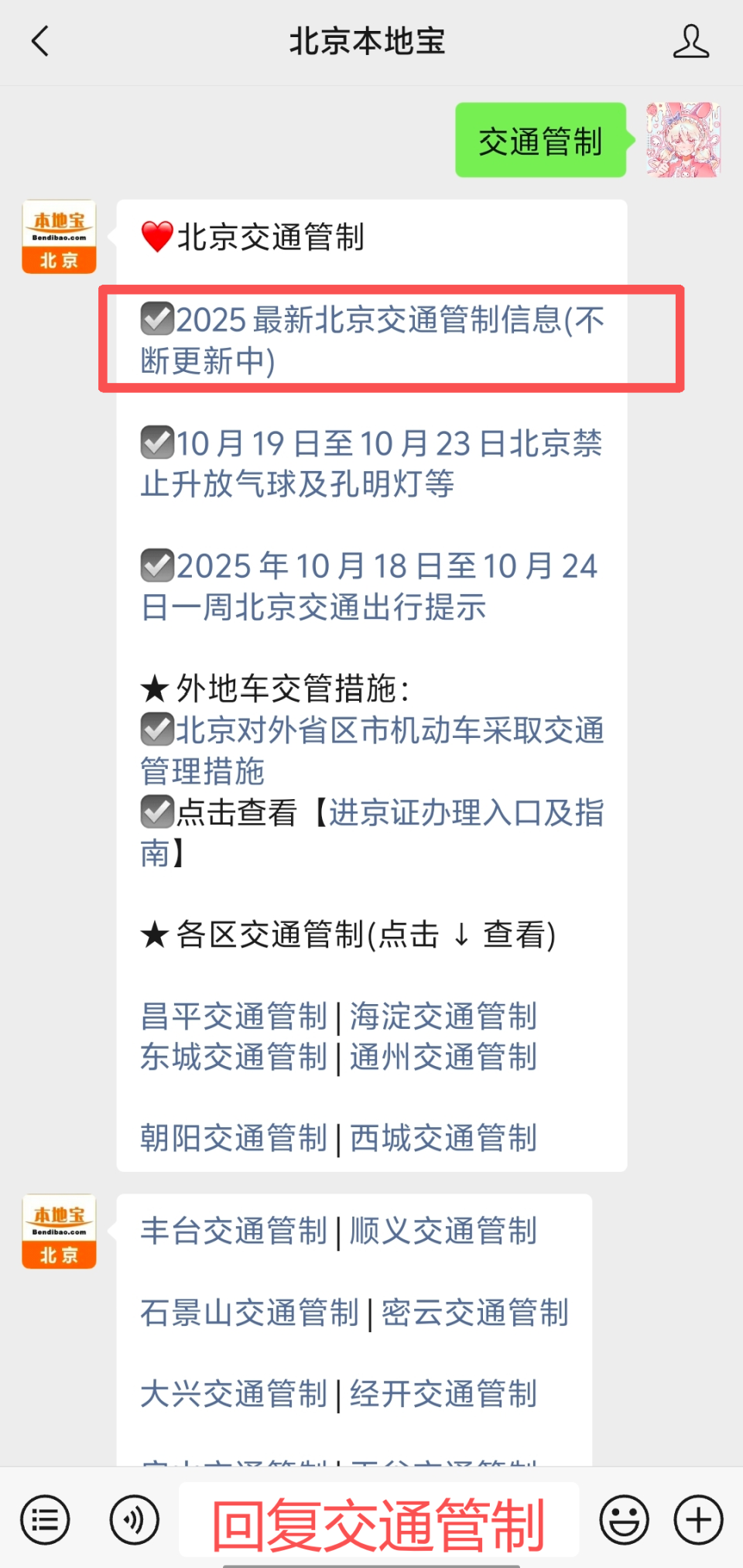
Task: Open 朝阳交通管制 link
Action: [x=233, y=1137]
